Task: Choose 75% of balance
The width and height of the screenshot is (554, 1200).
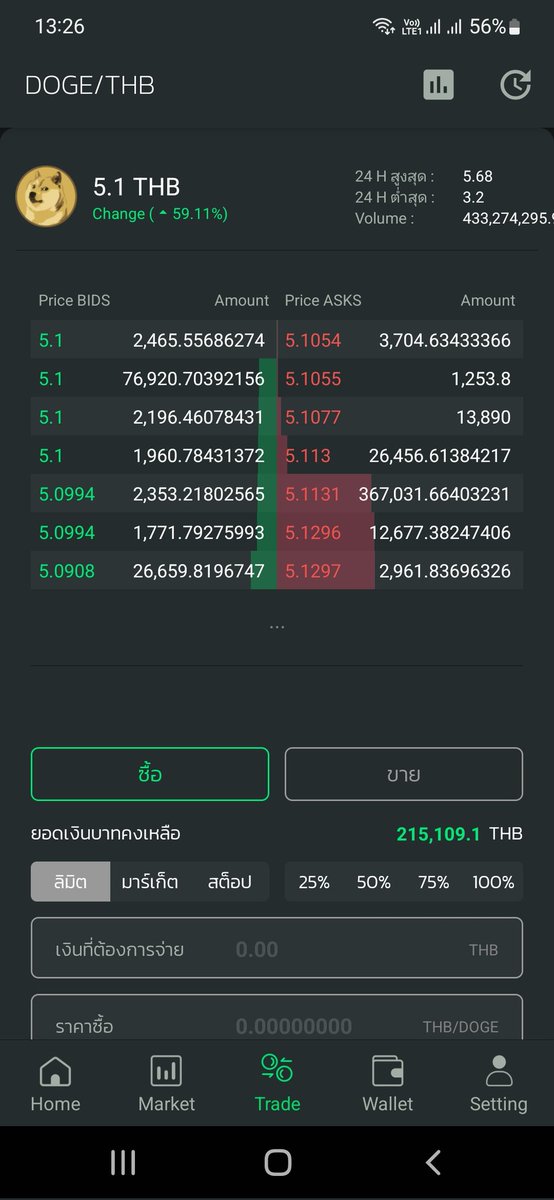Action: pyautogui.click(x=433, y=882)
